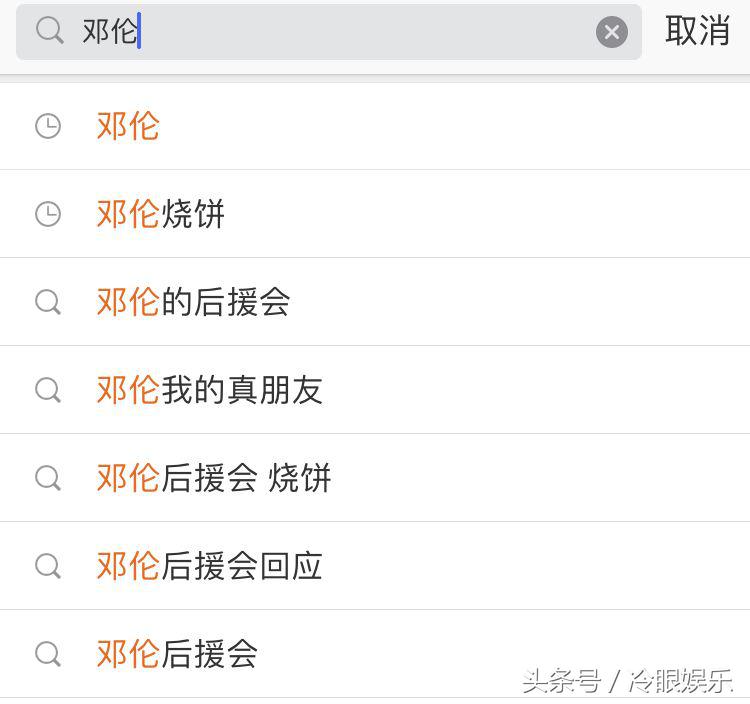
Task: Select the recent search 邓伦
Action: pyautogui.click(x=128, y=126)
